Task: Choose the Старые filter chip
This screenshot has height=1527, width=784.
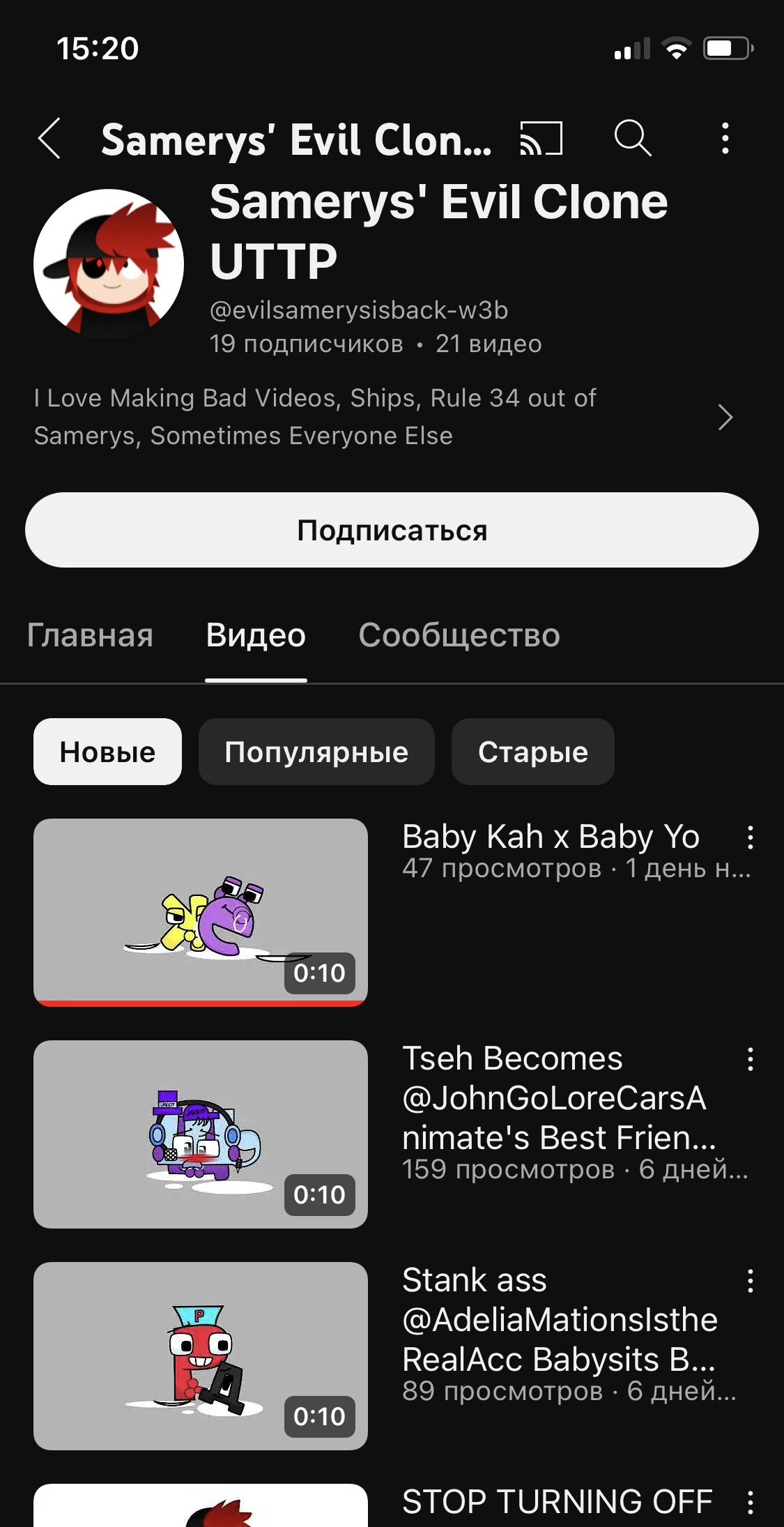Action: [x=533, y=752]
